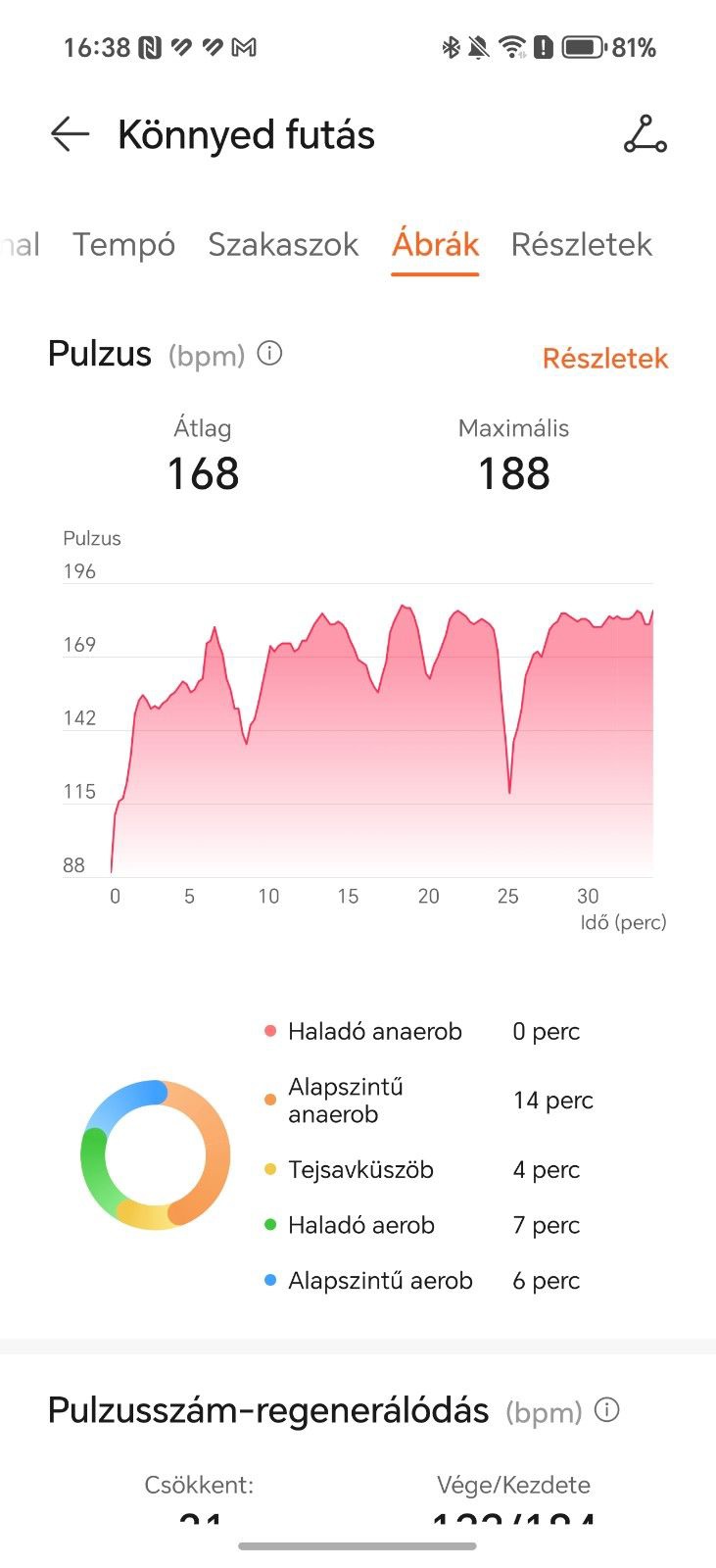
Task: Open Pulzus Részletek link
Action: (604, 359)
